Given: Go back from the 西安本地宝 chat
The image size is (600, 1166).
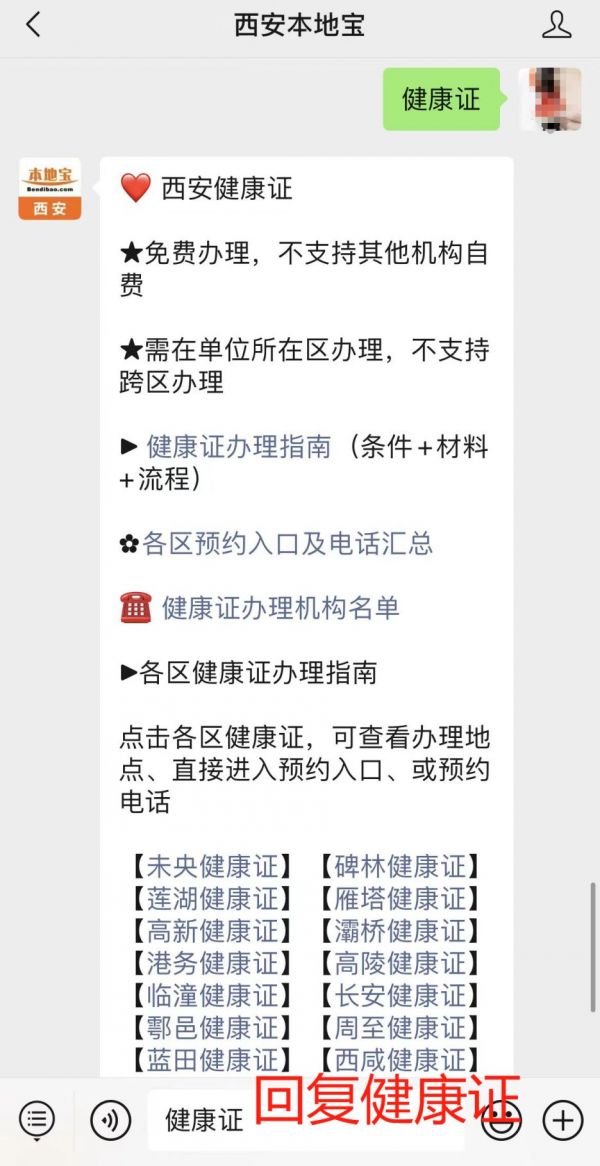Looking at the screenshot, I should 33,26.
